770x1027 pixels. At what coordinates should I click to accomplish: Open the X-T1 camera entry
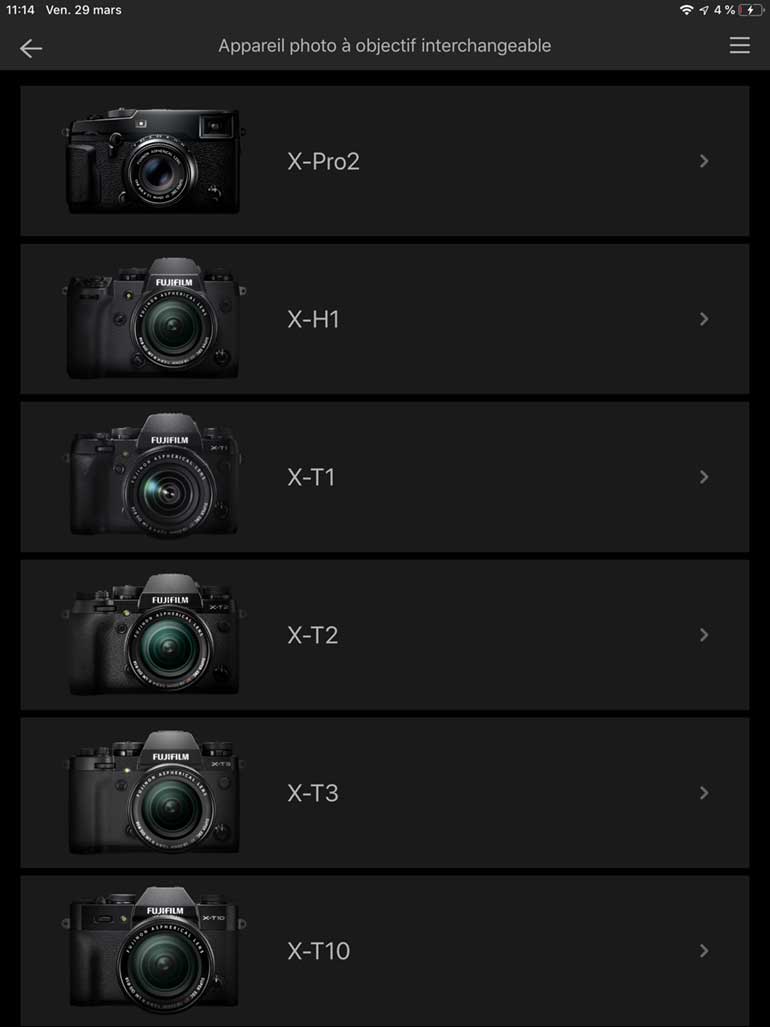pos(384,477)
